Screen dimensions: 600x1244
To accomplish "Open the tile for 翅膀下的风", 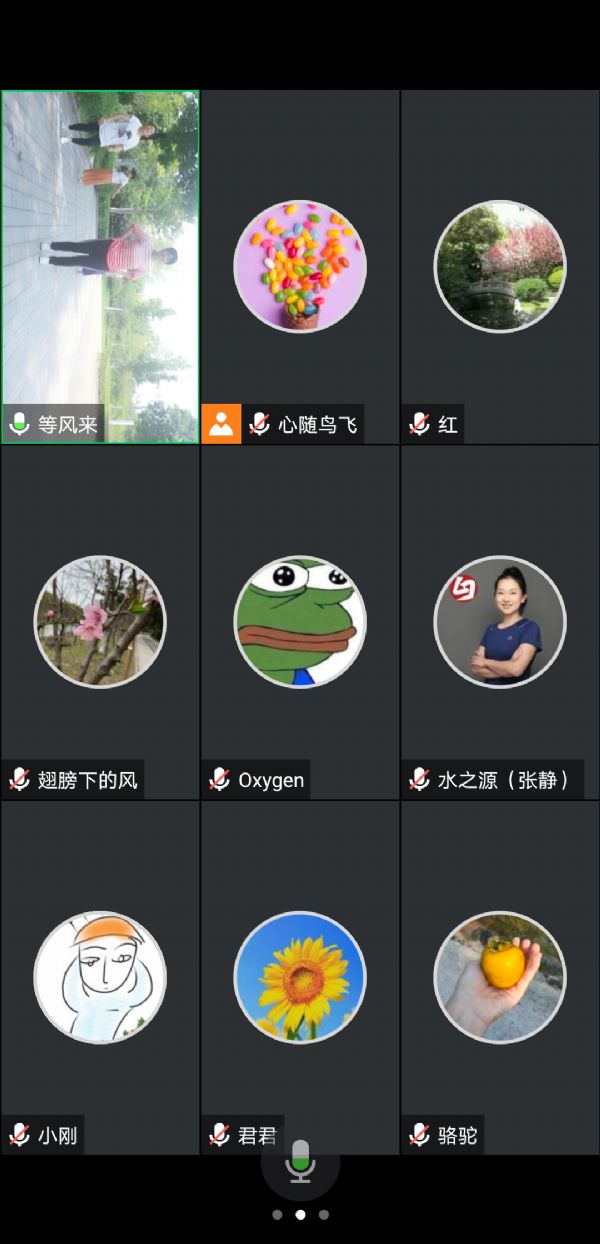I will [x=100, y=622].
